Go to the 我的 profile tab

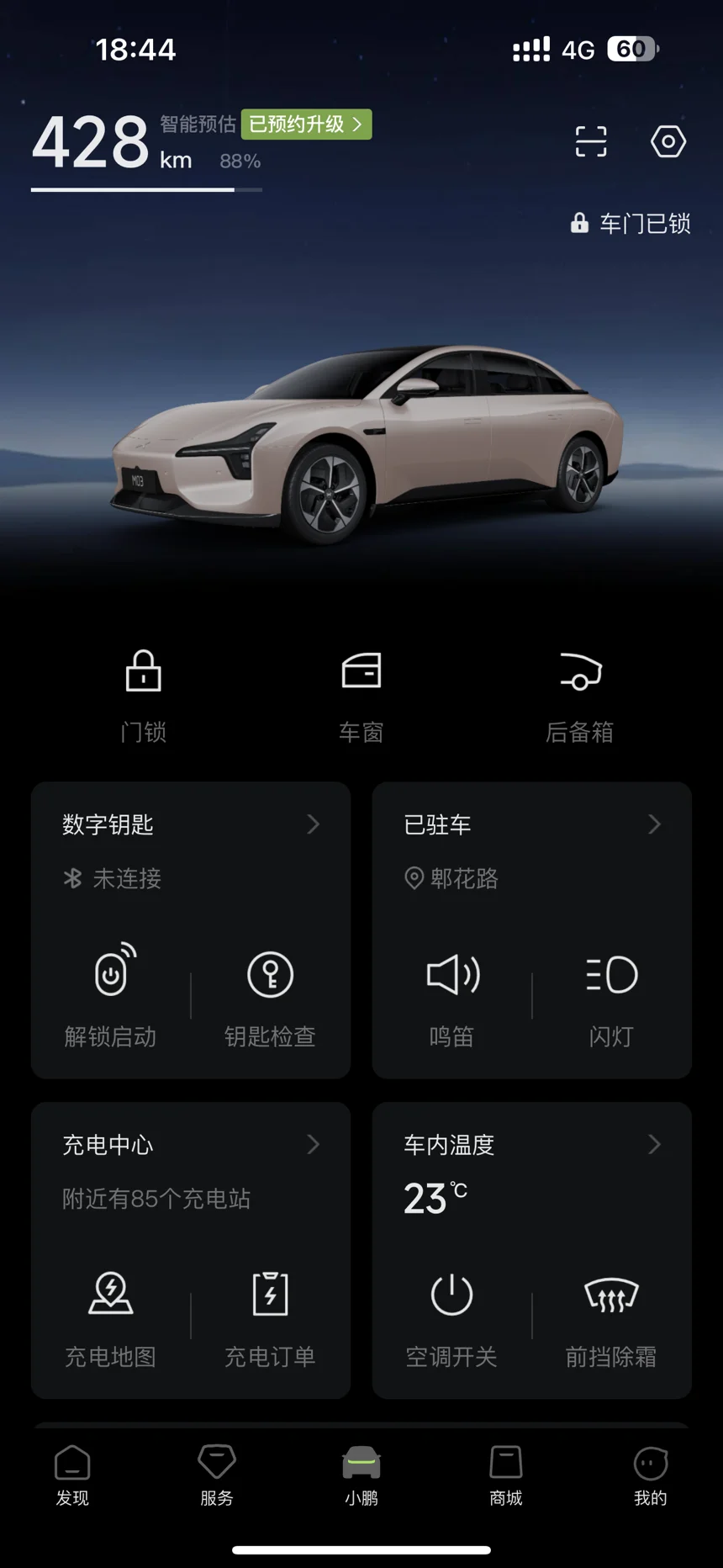(x=650, y=1475)
